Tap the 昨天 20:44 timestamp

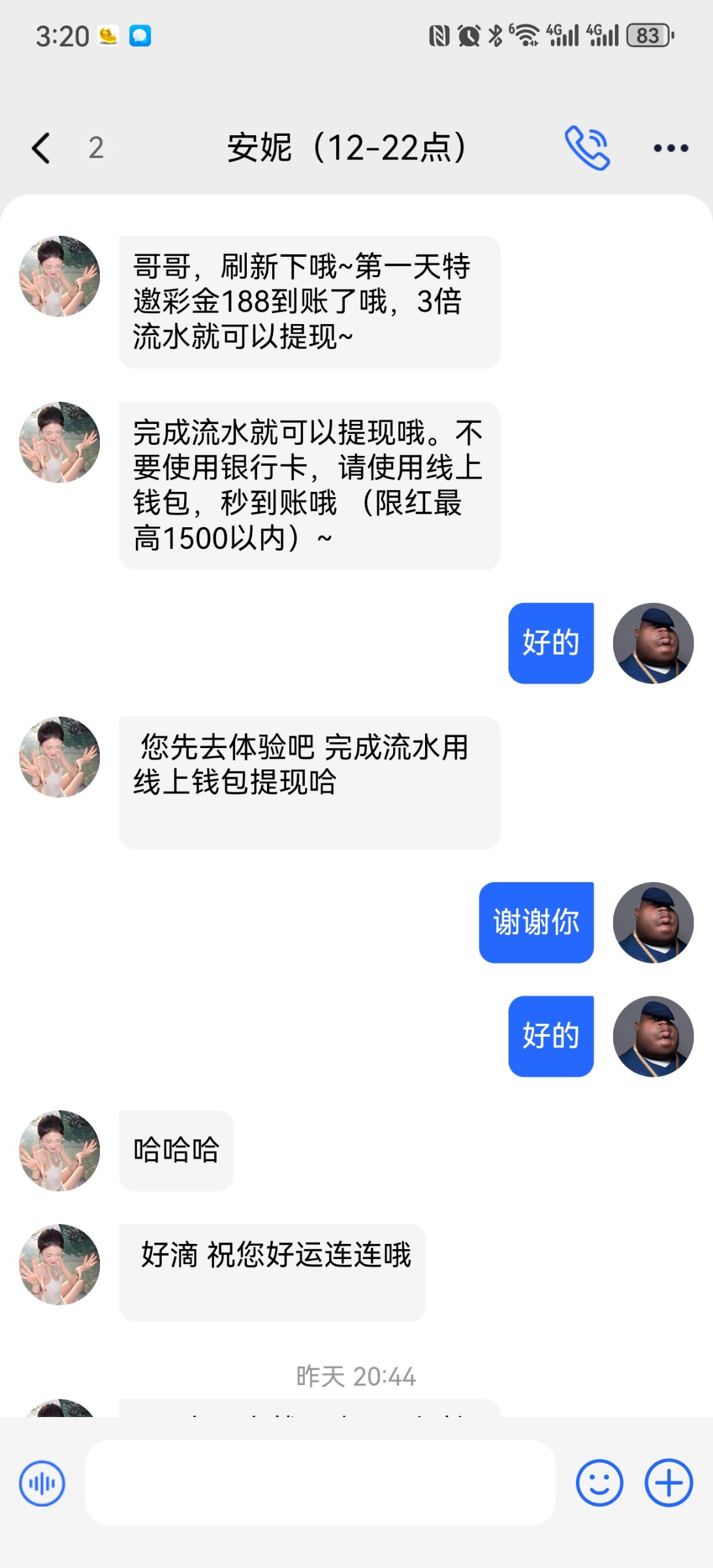click(356, 1375)
